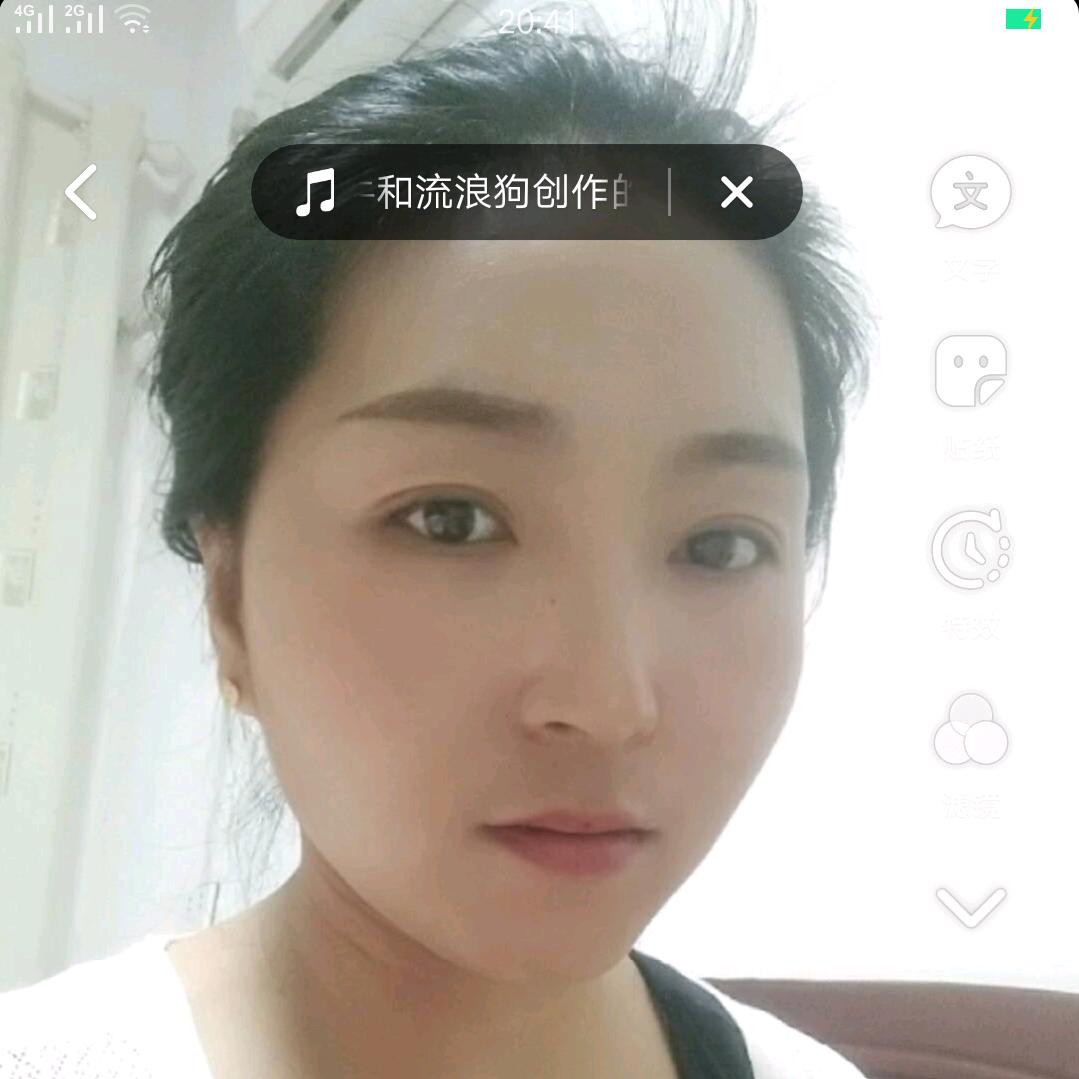The width and height of the screenshot is (1079, 1079).
Task: Expand more tools with down chevron
Action: 970,905
